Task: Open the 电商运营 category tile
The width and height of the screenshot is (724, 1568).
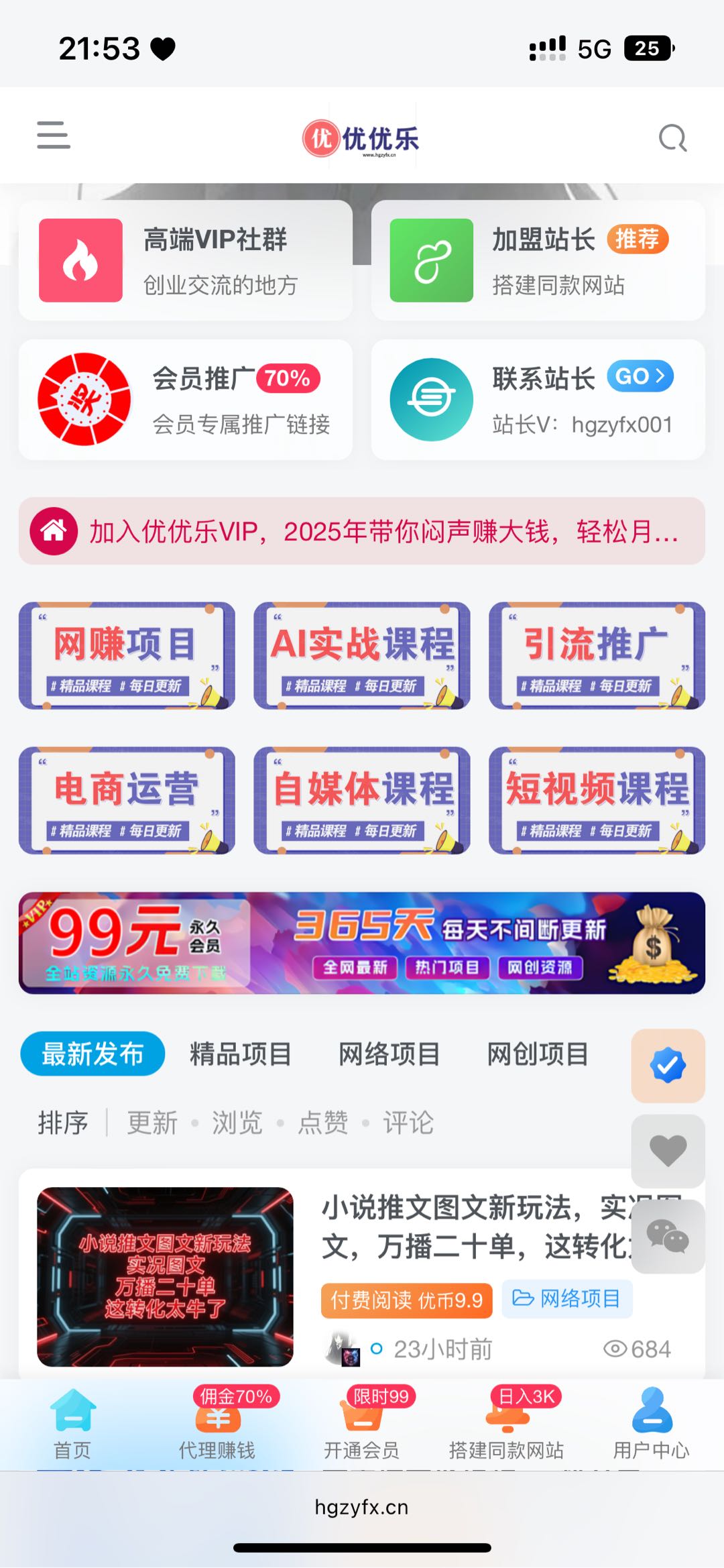Action: click(127, 800)
